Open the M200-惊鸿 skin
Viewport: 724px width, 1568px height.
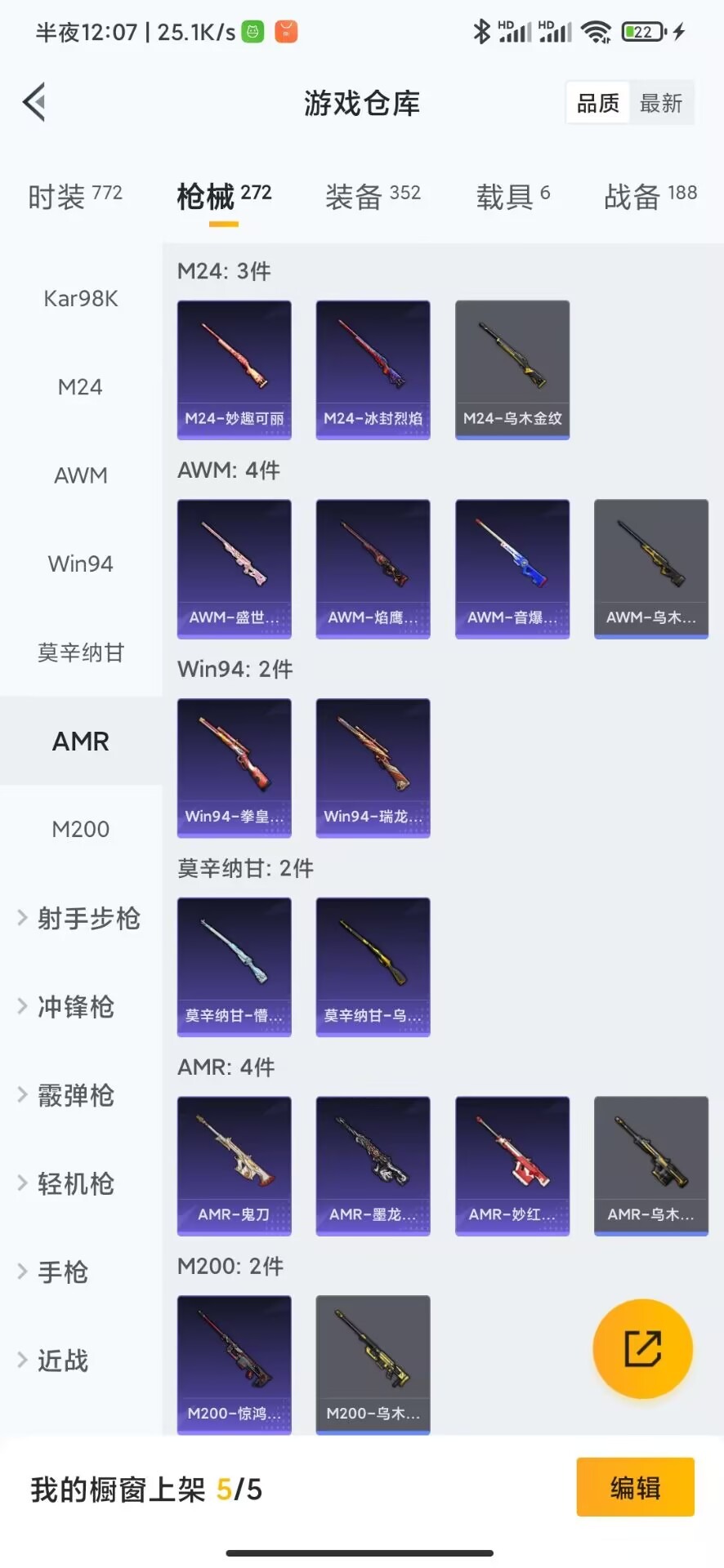click(234, 1364)
